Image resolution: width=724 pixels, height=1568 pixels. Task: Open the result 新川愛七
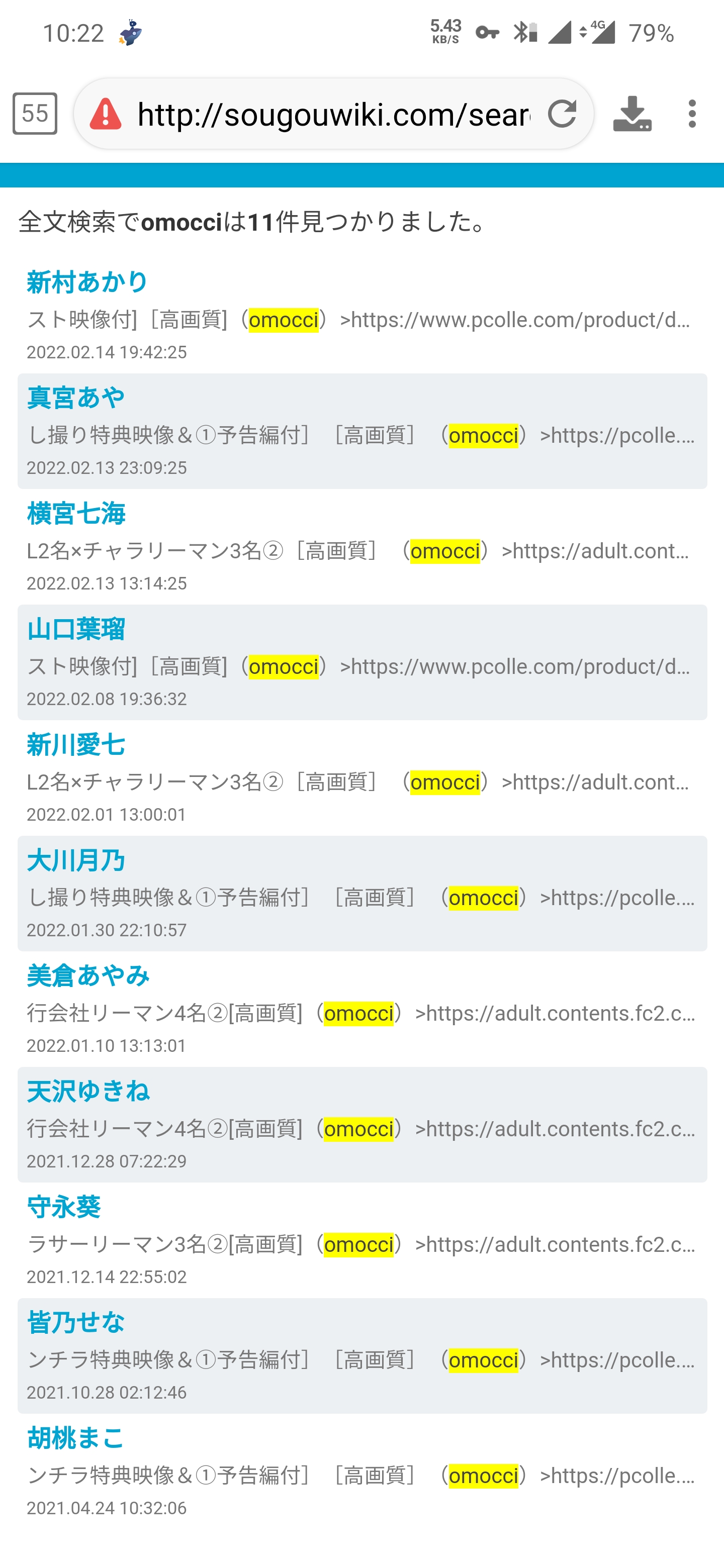(x=75, y=744)
